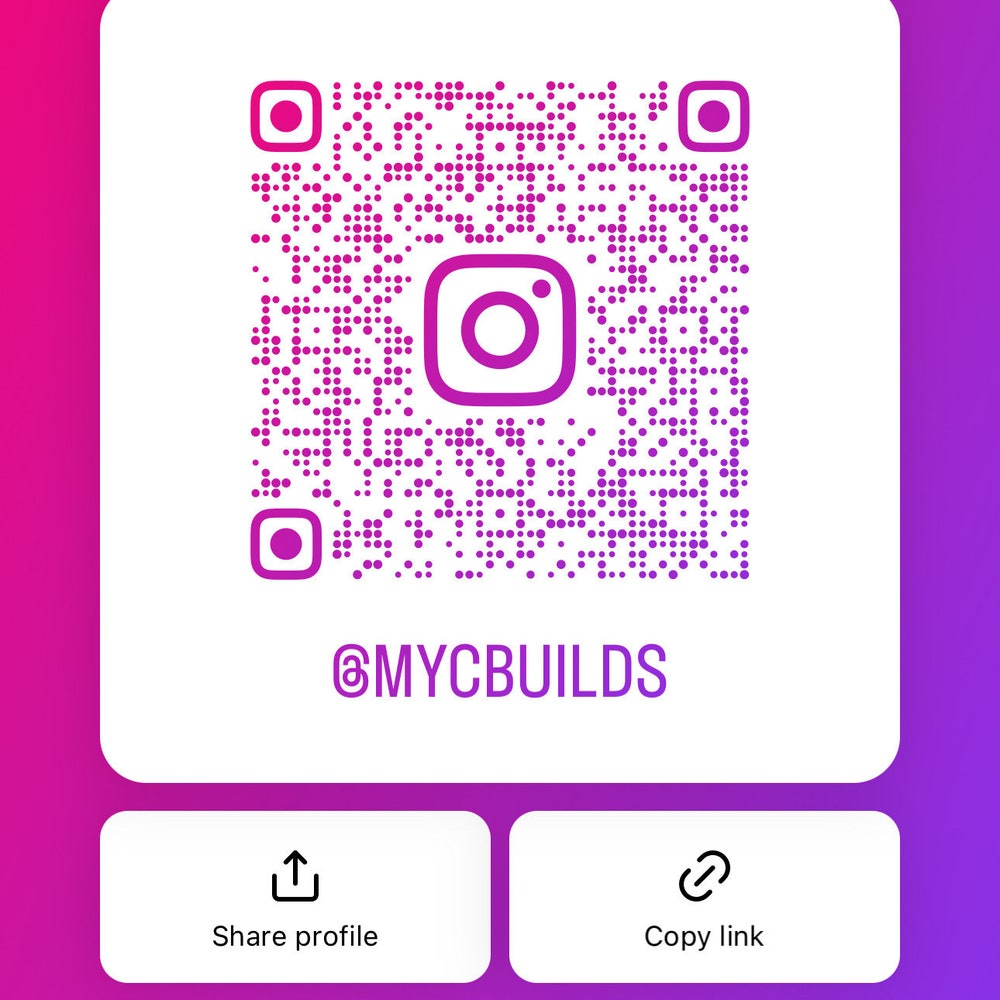Image resolution: width=1000 pixels, height=1000 pixels.
Task: Copy the profile link
Action: pos(704,897)
